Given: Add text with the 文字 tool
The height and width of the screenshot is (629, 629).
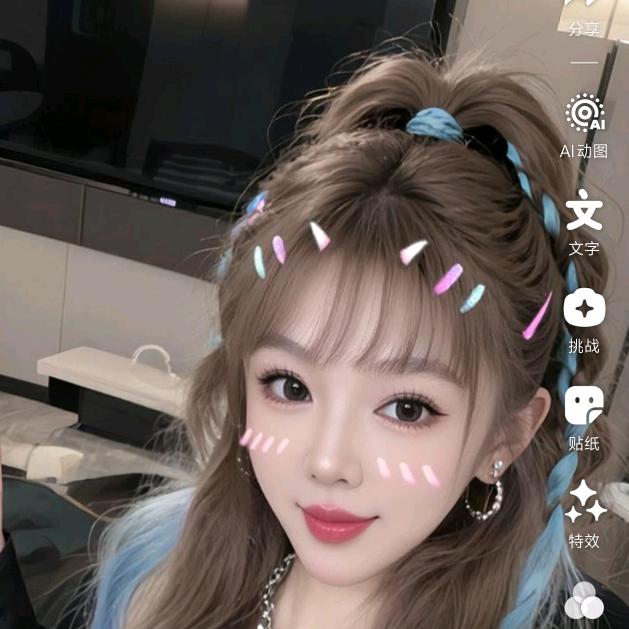Looking at the screenshot, I should [x=584, y=222].
